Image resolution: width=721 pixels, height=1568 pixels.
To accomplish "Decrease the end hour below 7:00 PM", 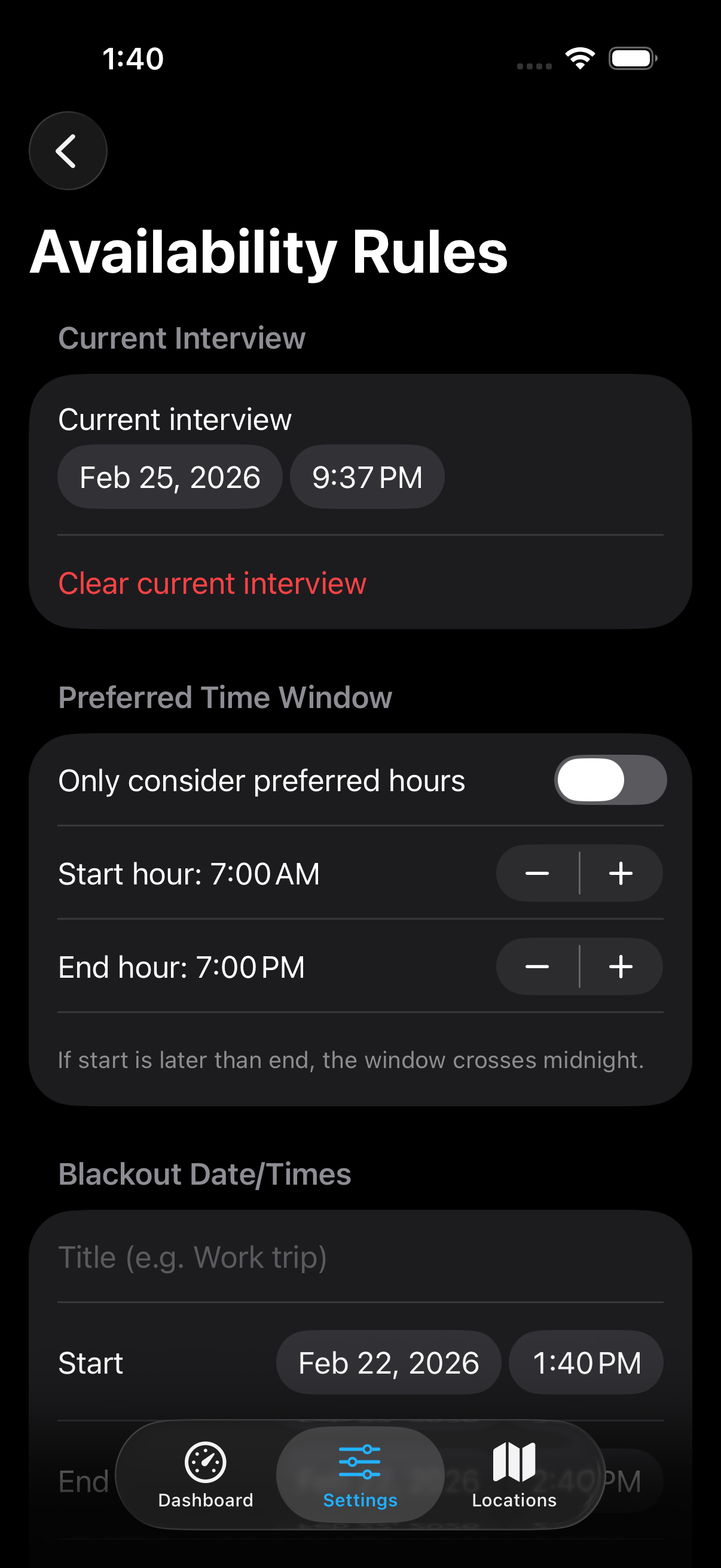I will coord(537,966).
